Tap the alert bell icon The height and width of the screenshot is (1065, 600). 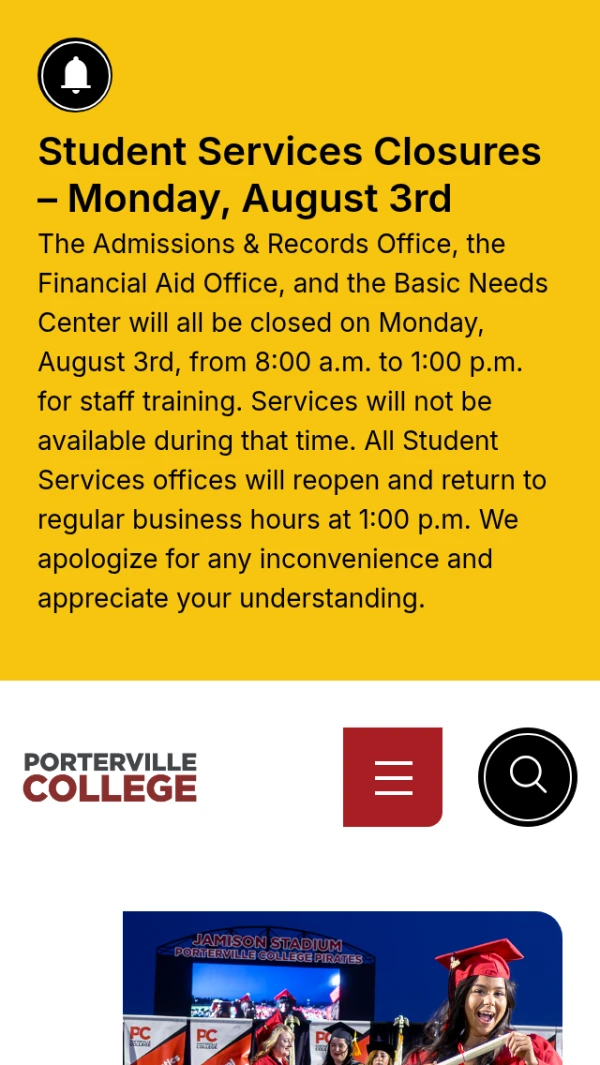75,75
